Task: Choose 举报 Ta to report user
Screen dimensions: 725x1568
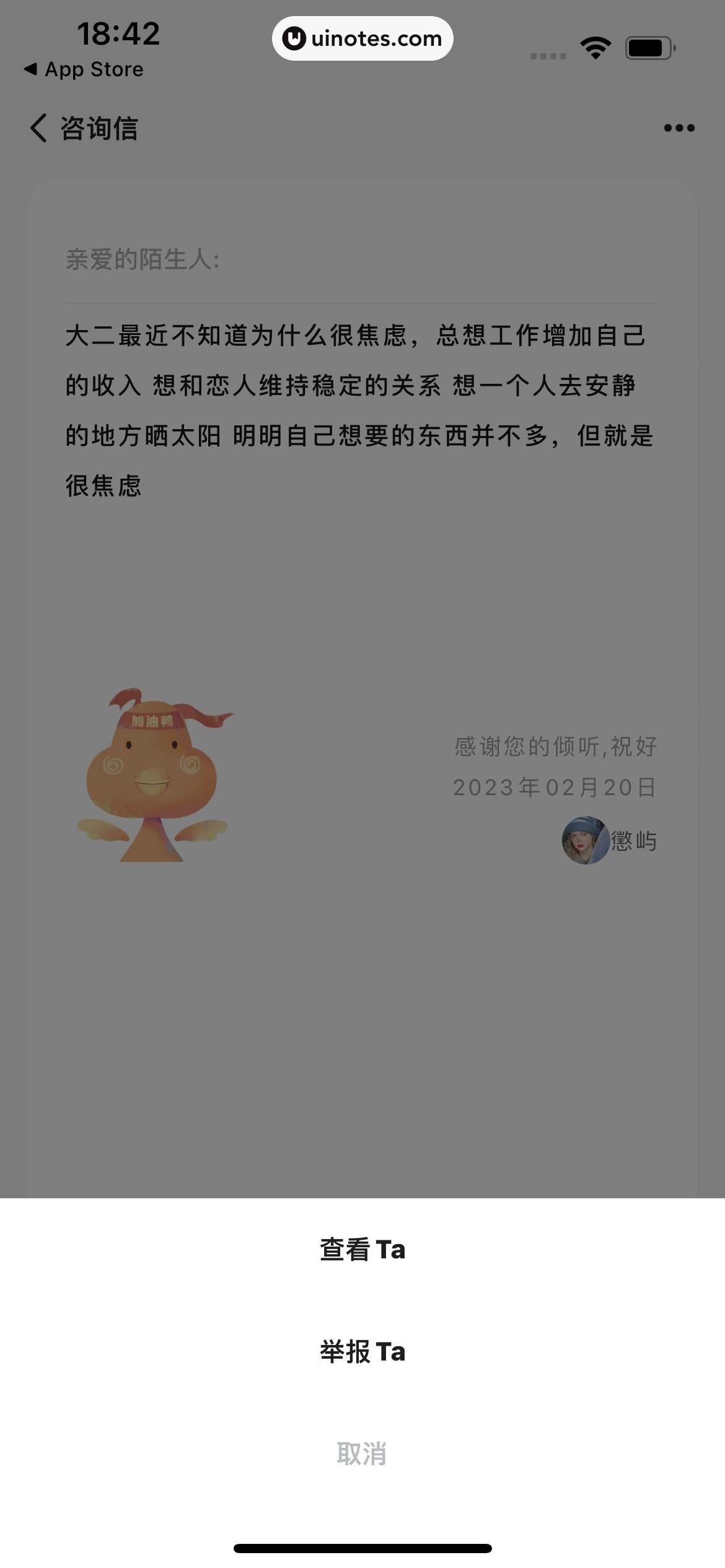Action: coord(362,1352)
